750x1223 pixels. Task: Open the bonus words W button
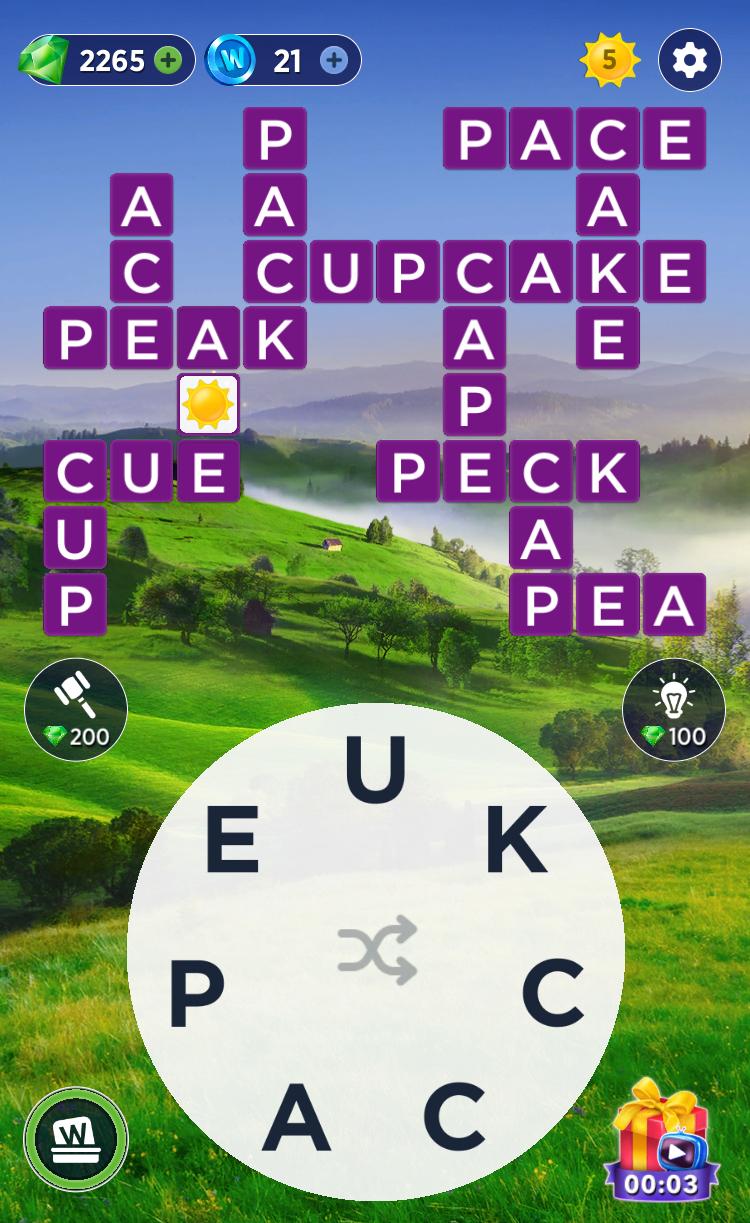click(76, 1138)
